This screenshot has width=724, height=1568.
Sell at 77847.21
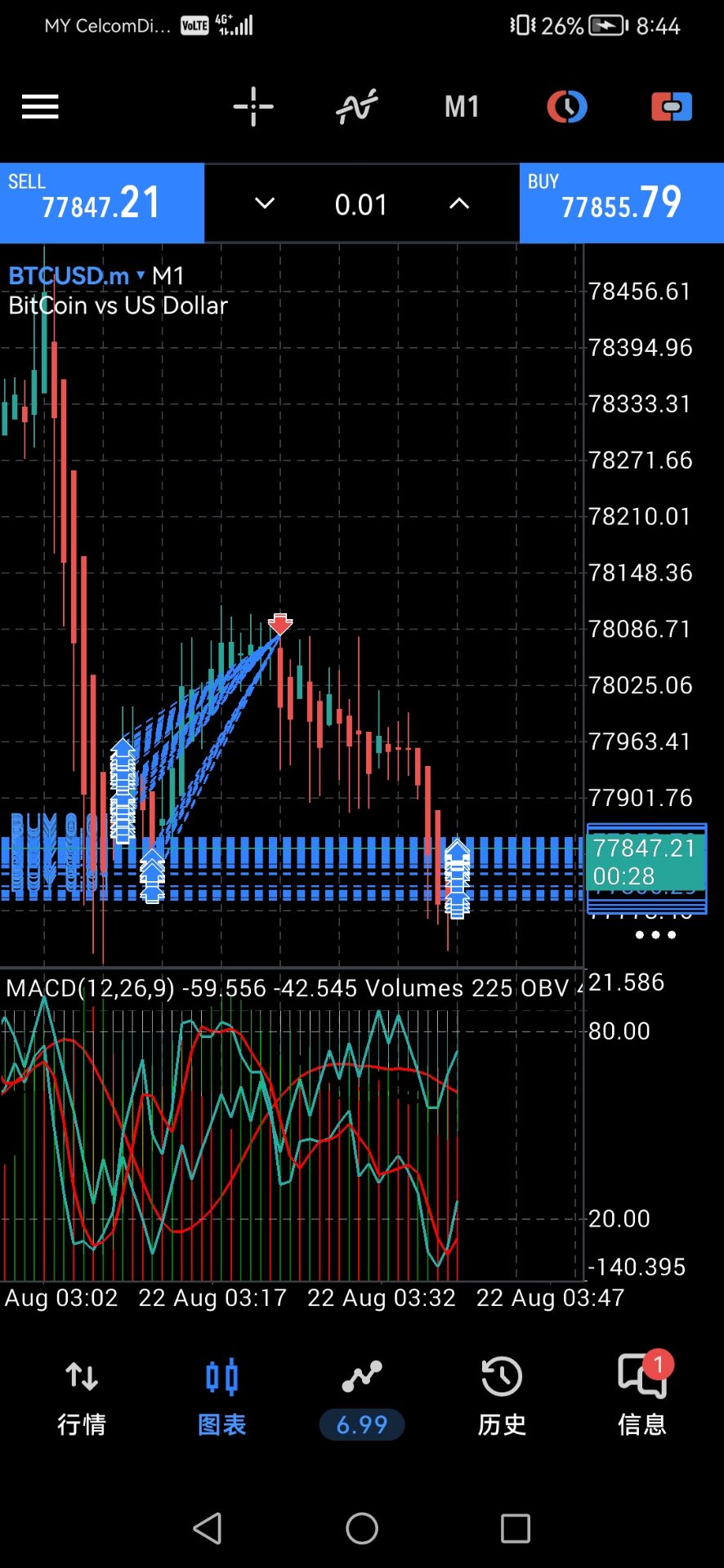tap(102, 203)
